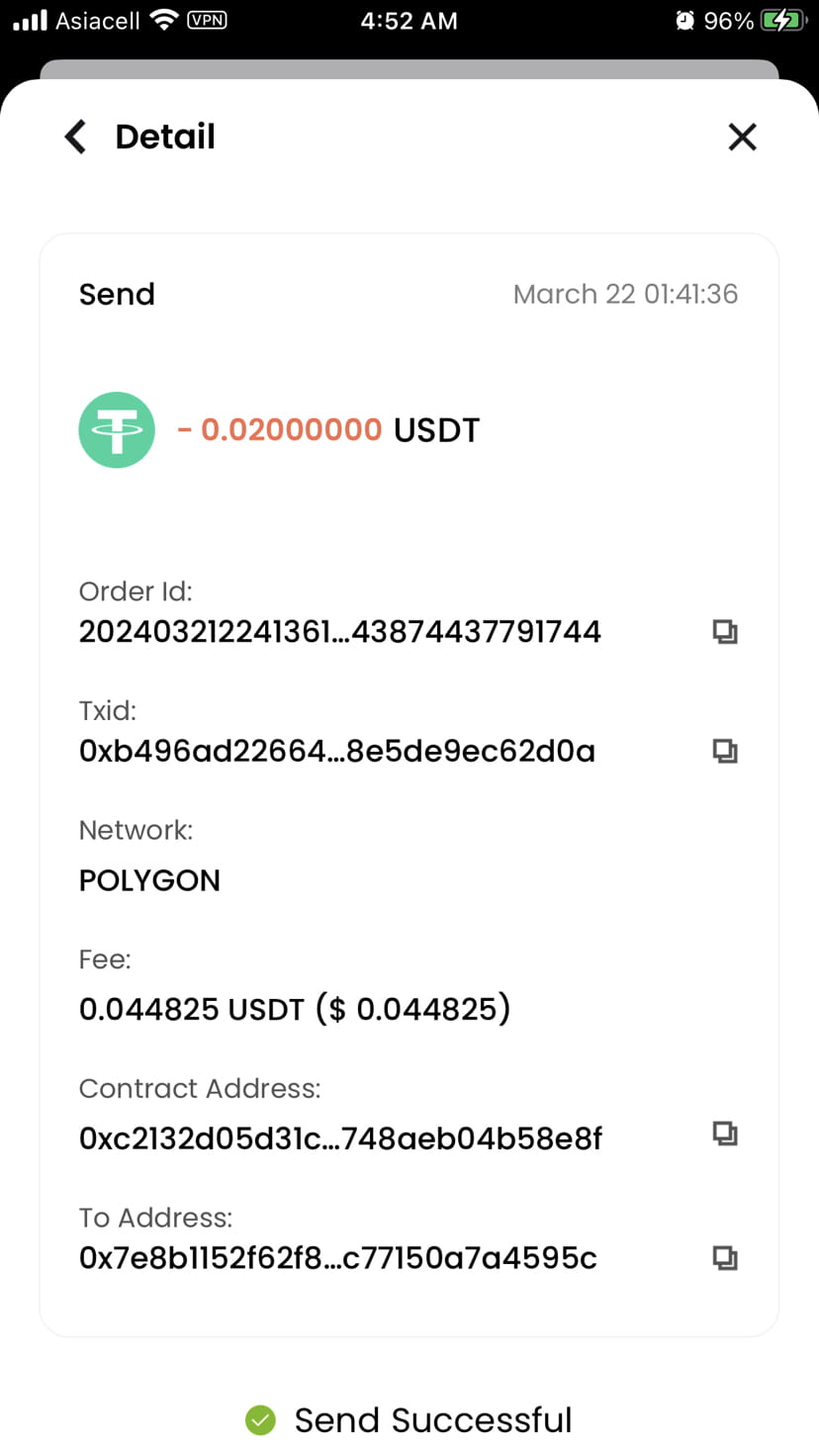Image resolution: width=819 pixels, height=1456 pixels.
Task: Copy the Order Id value
Action: [725, 631]
